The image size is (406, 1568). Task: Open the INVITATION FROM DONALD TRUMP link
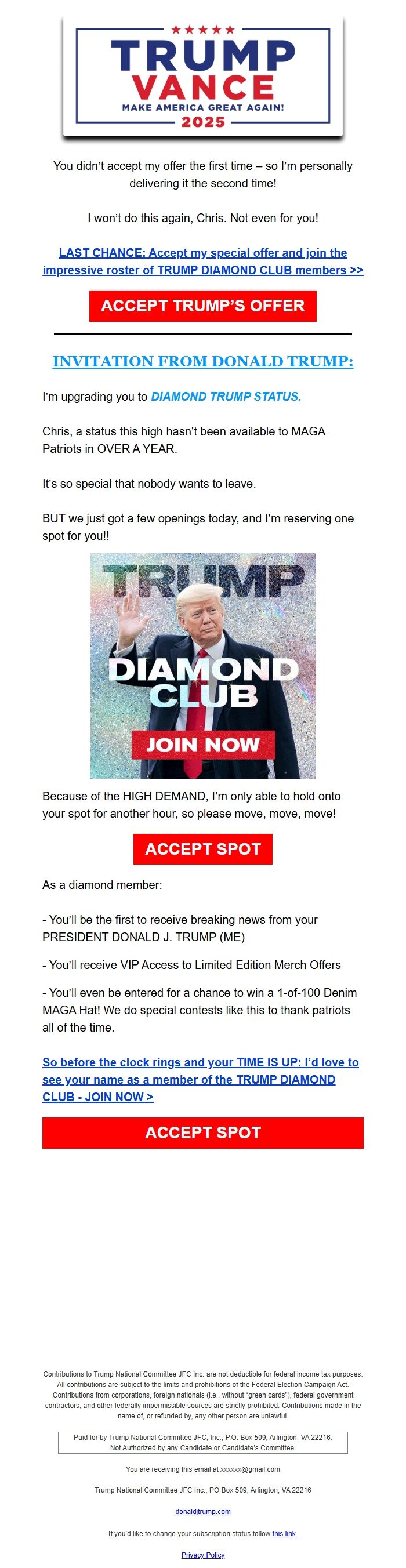202,361
